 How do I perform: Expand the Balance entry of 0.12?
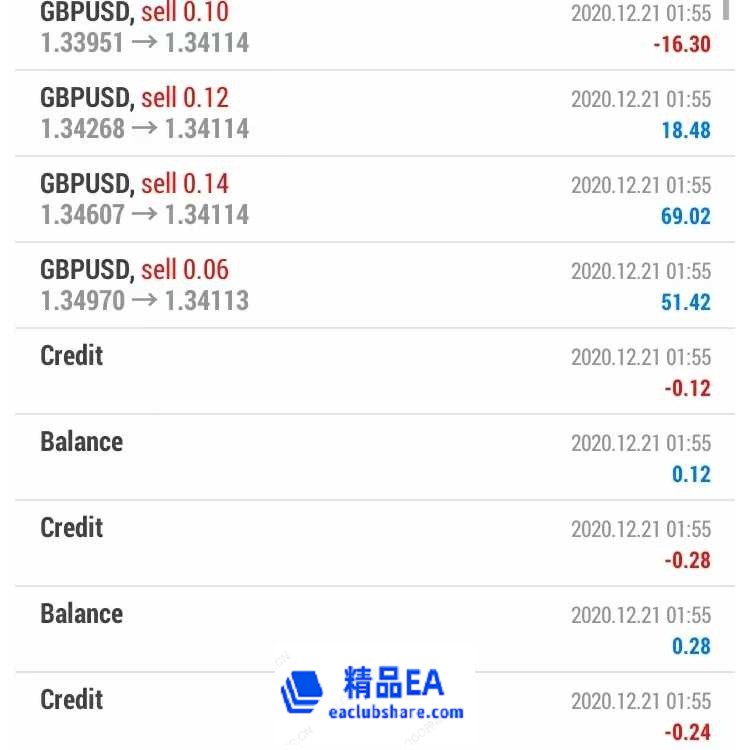pos(375,457)
